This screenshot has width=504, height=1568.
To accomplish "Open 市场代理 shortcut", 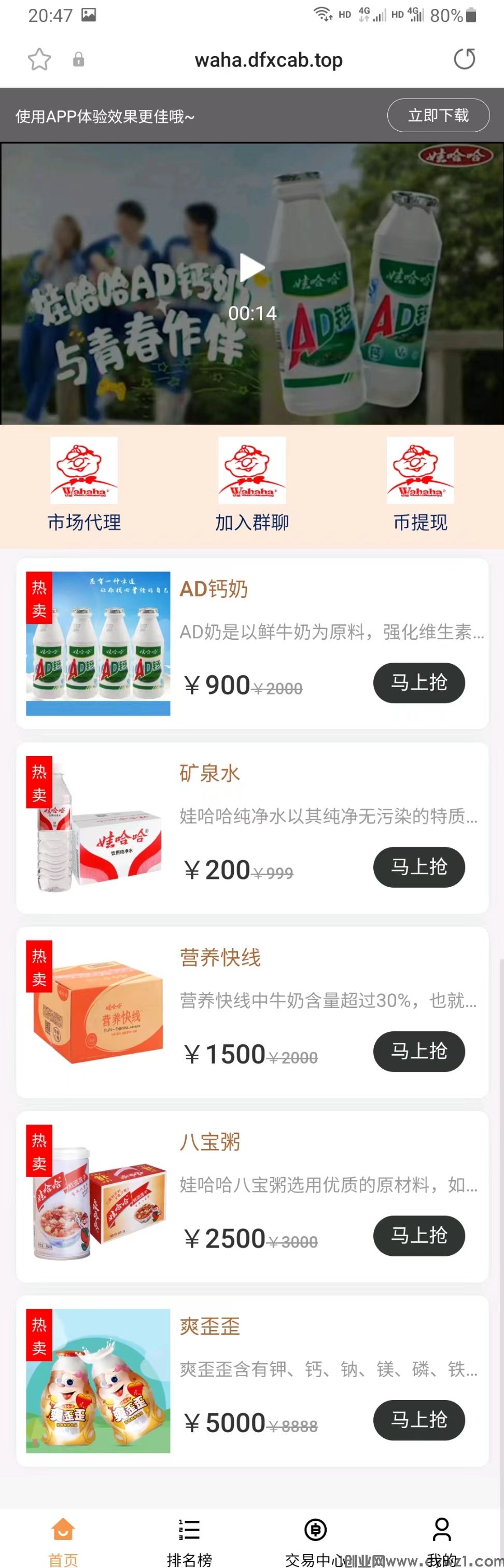I will coord(84,484).
